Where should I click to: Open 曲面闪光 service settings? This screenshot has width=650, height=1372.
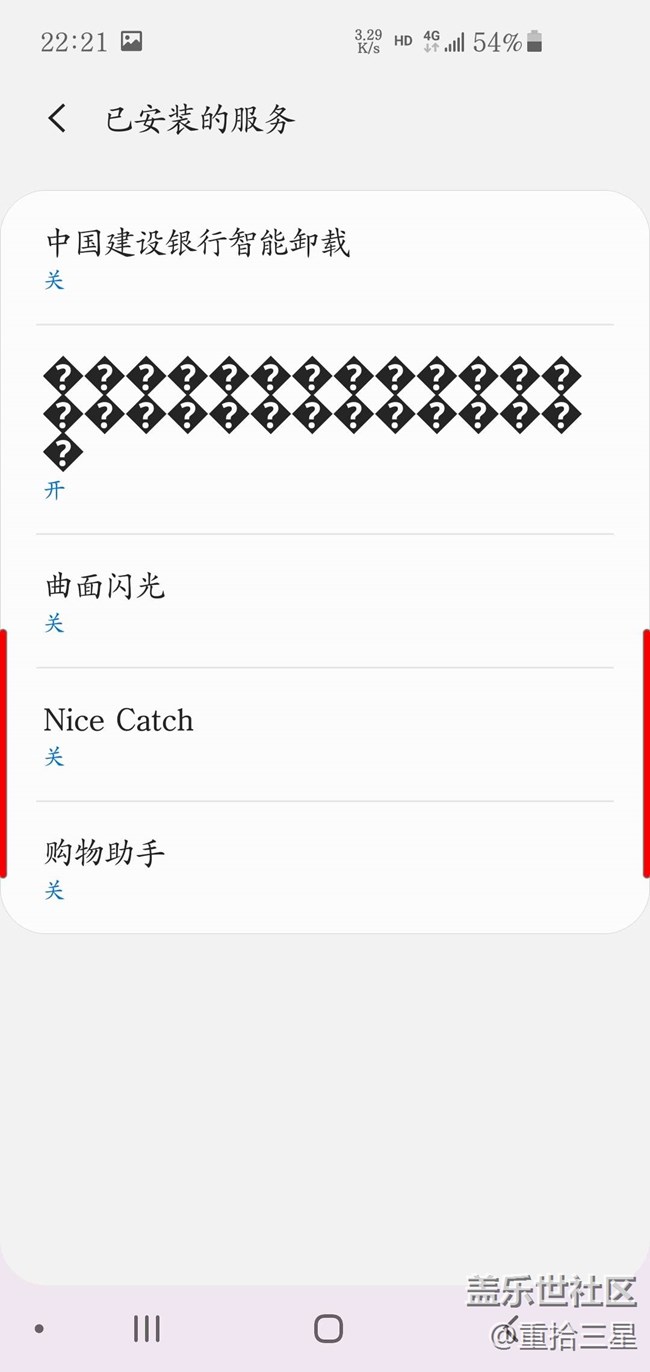click(x=325, y=601)
